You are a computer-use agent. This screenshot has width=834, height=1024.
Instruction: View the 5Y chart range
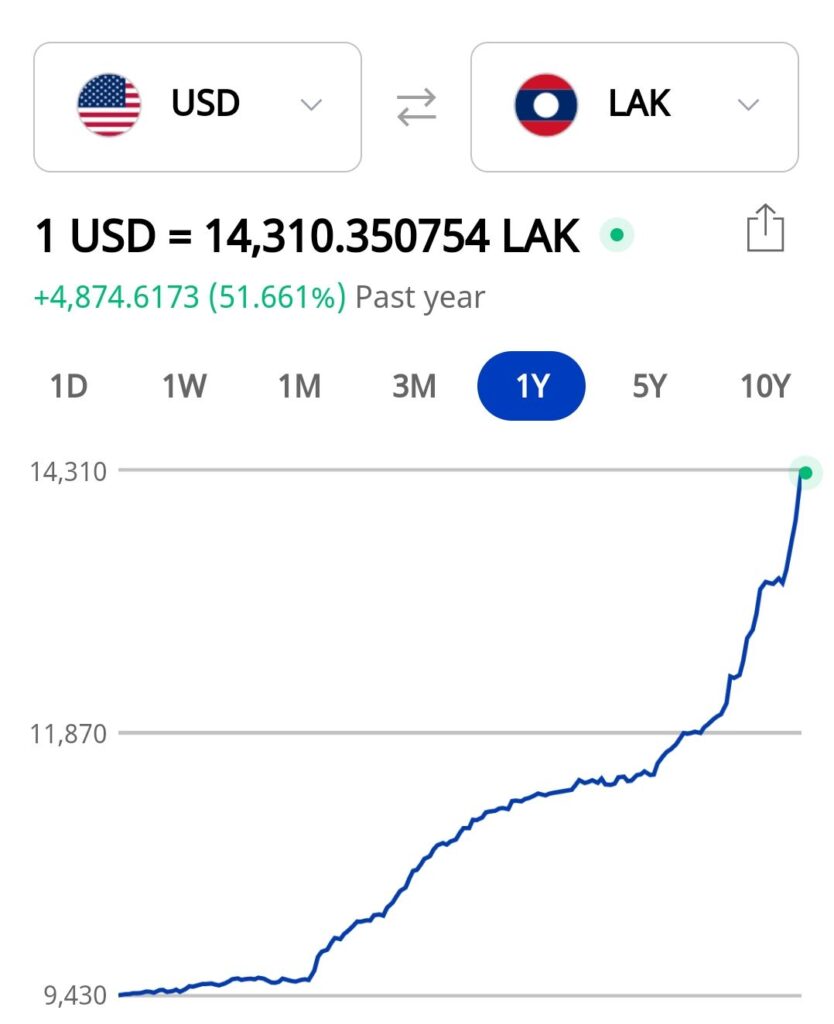coord(648,386)
